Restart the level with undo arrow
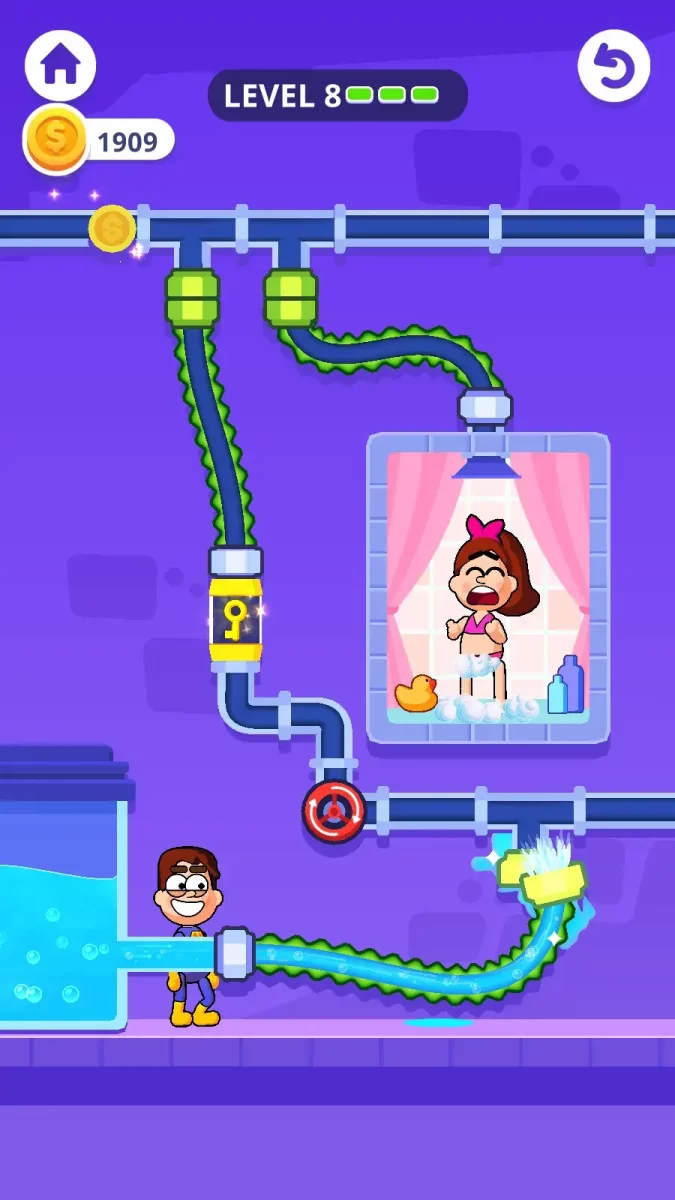This screenshot has width=675, height=1200. click(x=613, y=65)
